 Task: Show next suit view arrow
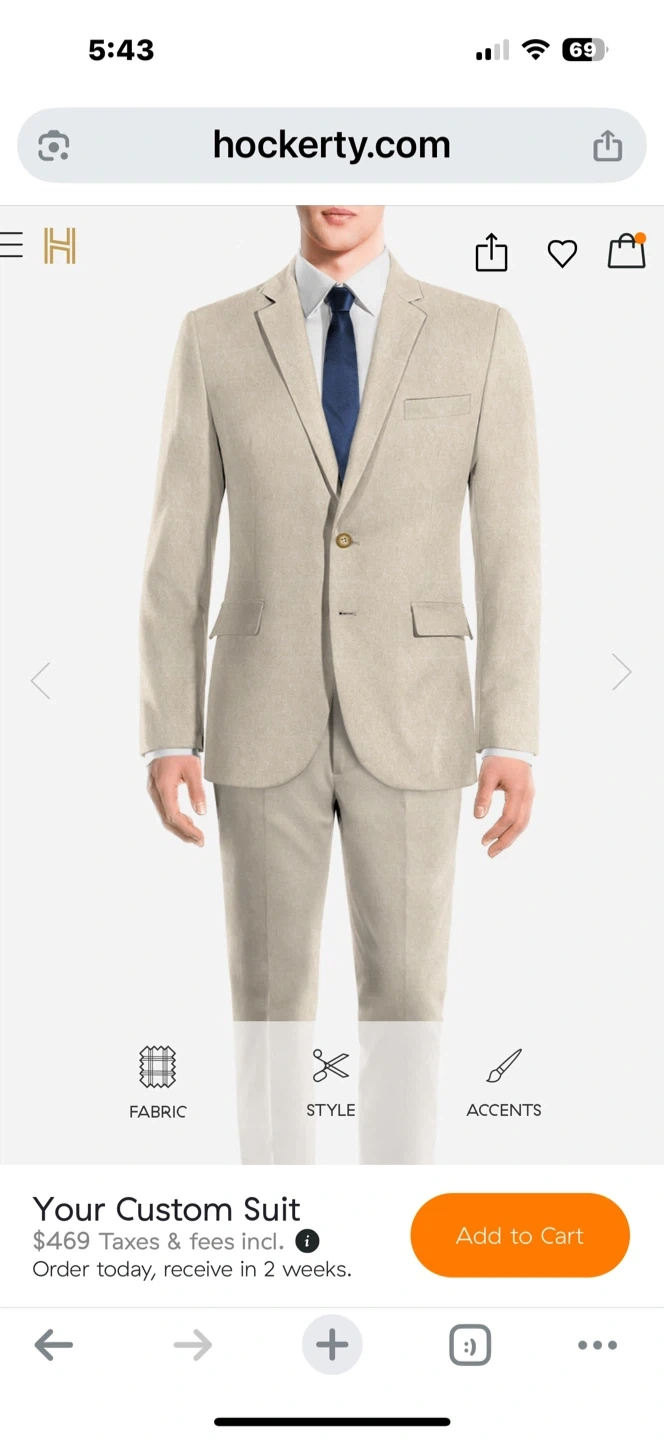[x=622, y=673]
